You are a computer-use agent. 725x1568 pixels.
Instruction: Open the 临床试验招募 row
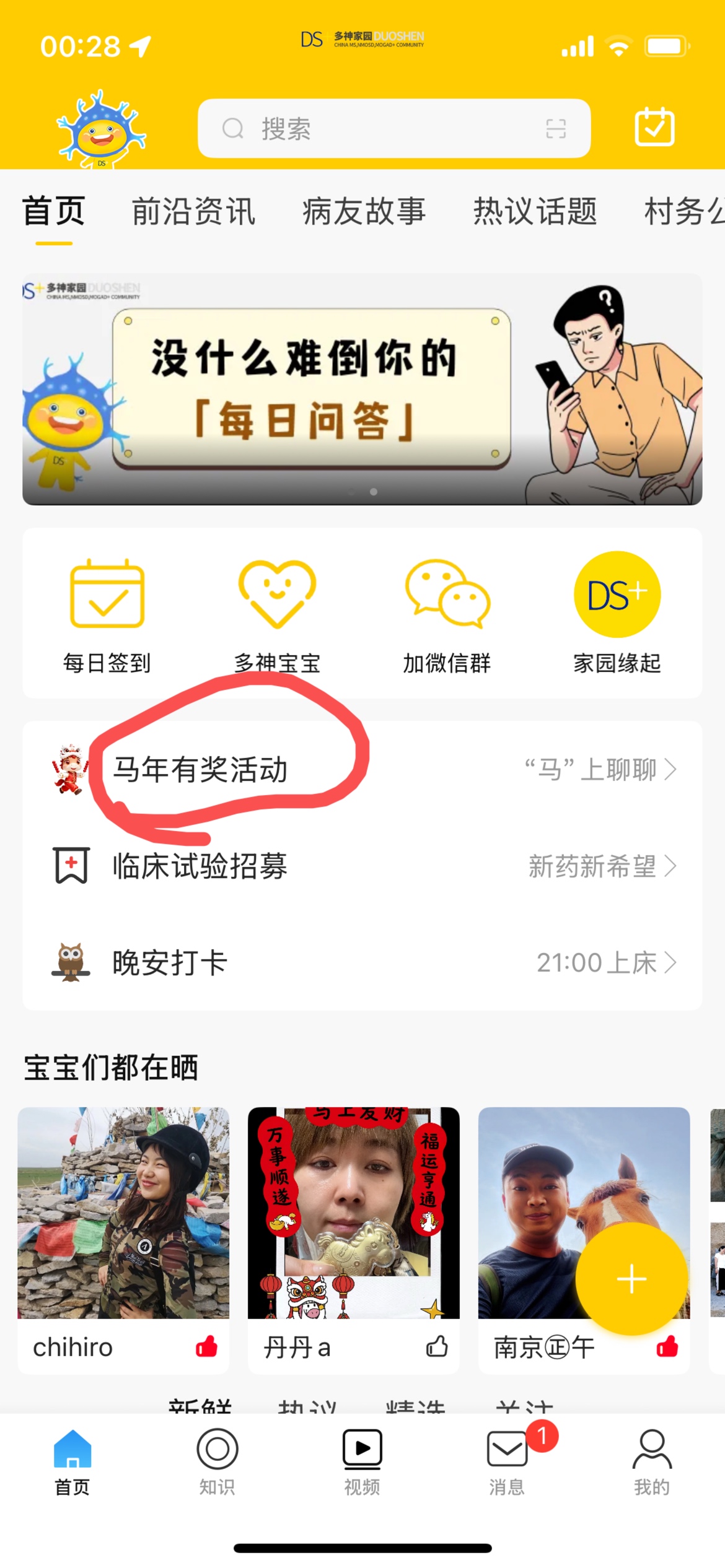pos(362,866)
